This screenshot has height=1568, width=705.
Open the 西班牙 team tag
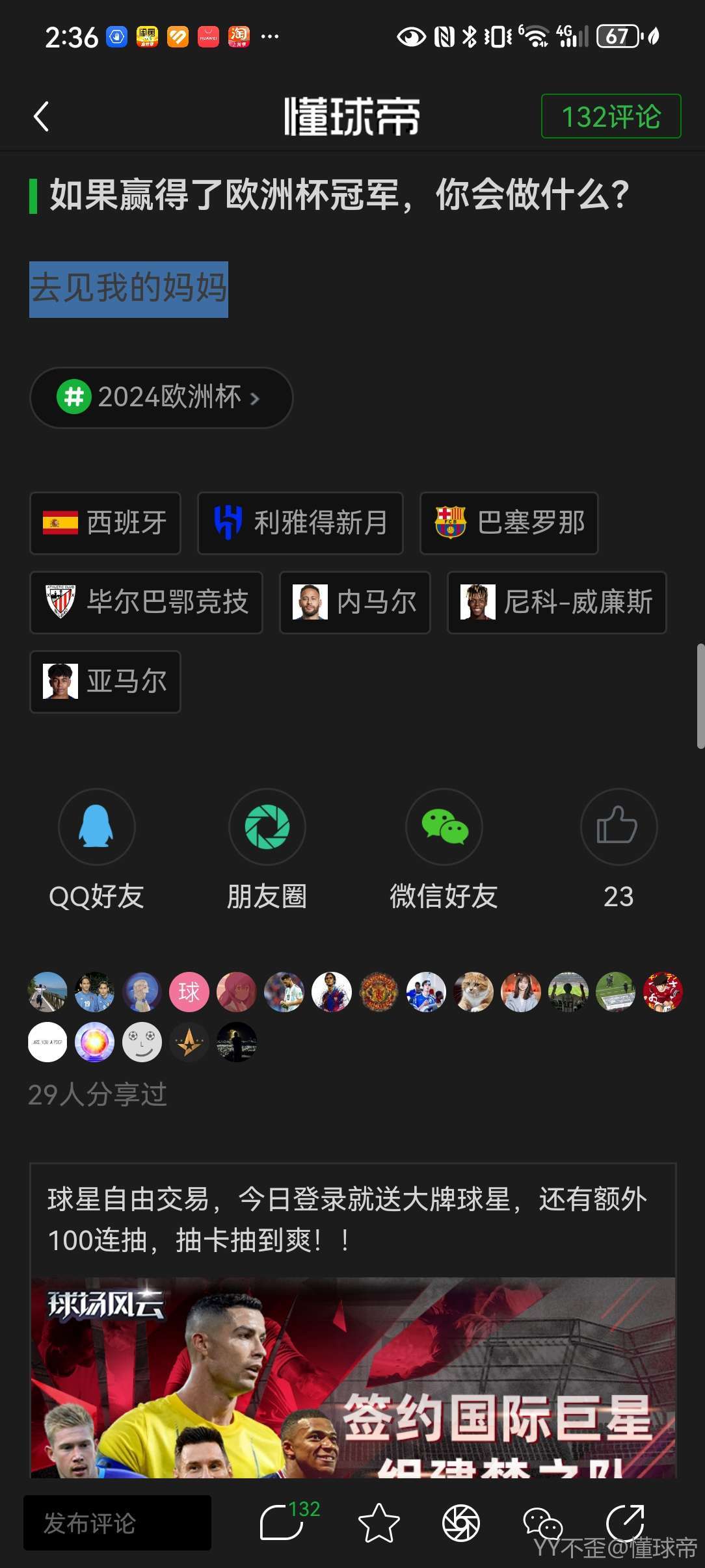point(105,523)
